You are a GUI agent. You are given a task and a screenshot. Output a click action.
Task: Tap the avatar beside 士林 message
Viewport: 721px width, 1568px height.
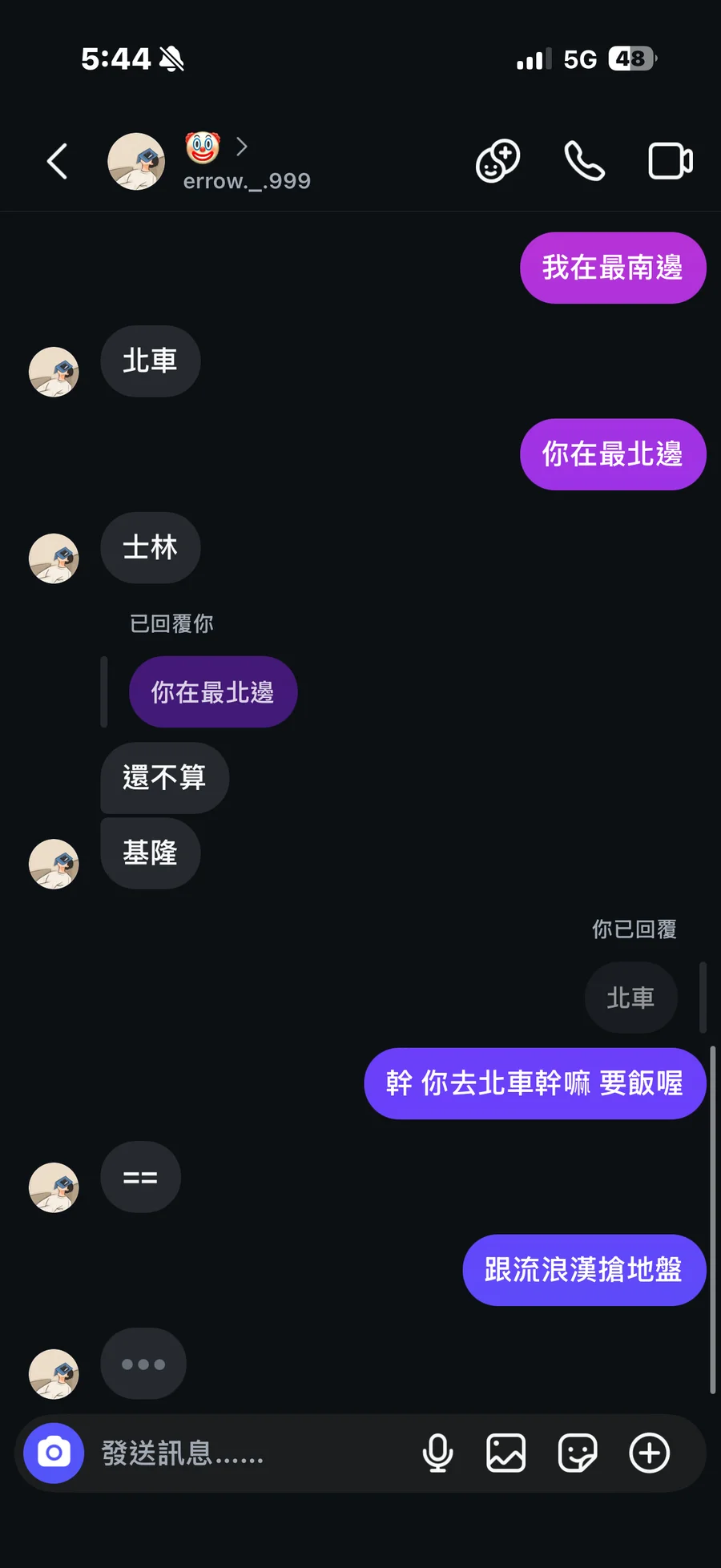coord(54,558)
